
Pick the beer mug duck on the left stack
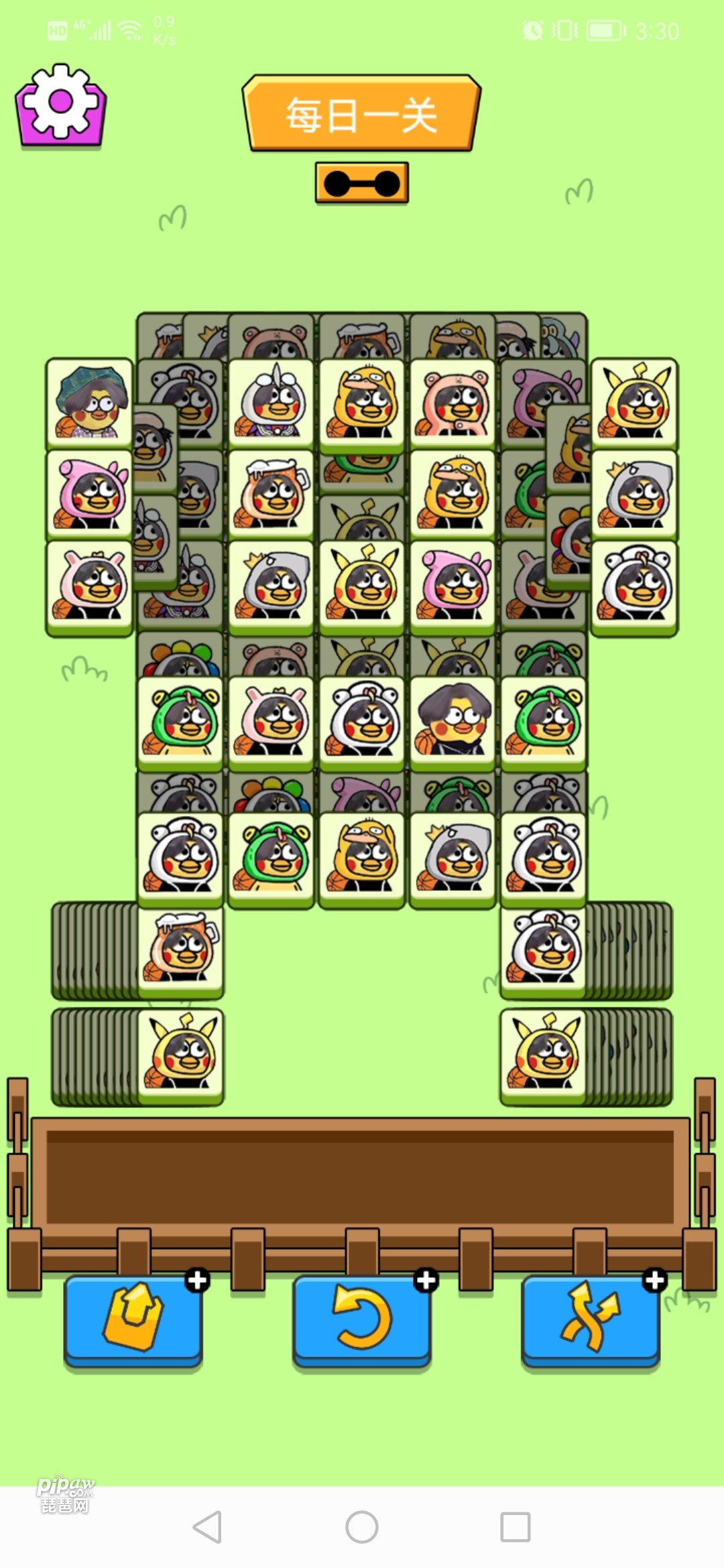tap(180, 948)
